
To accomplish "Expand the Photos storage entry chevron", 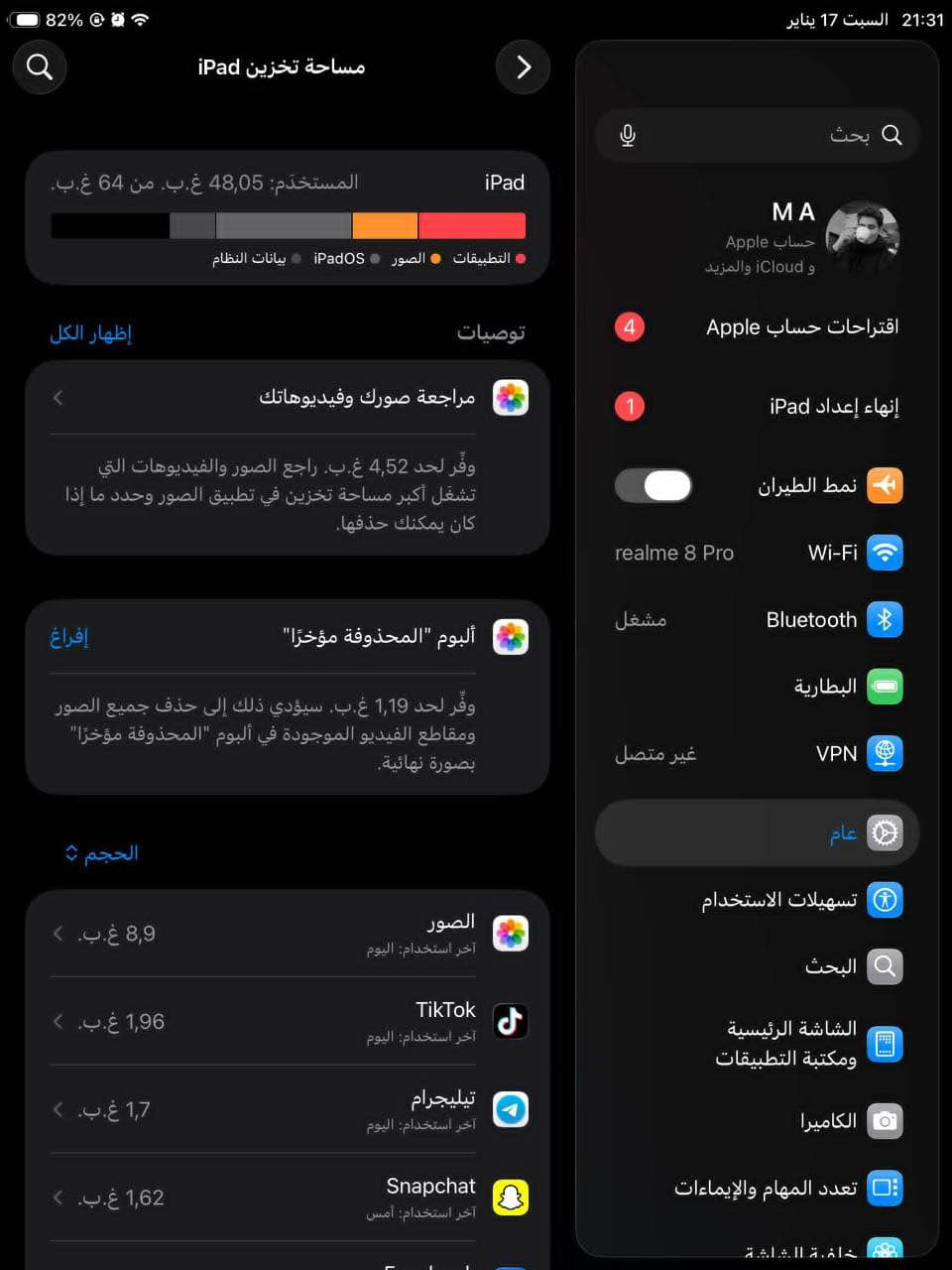I will click(x=57, y=933).
